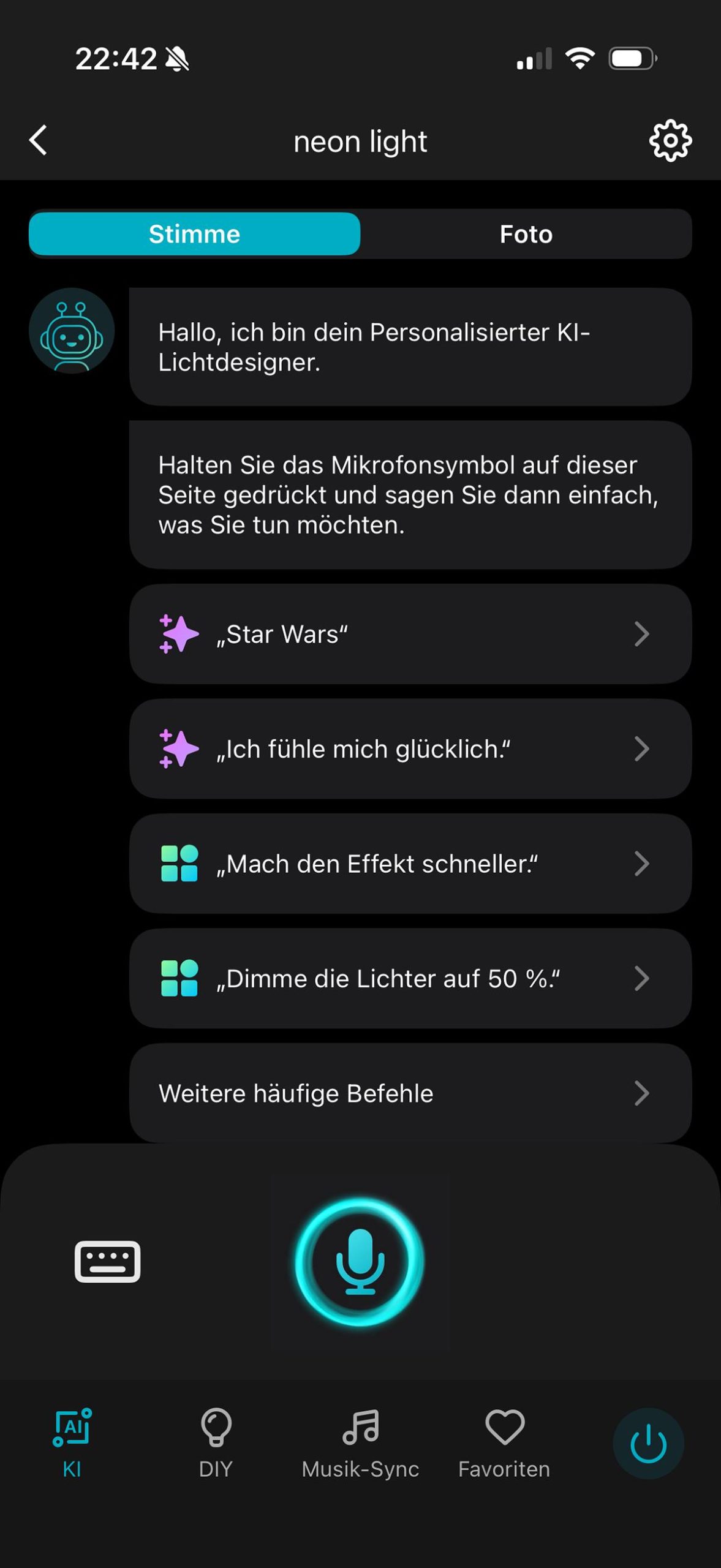This screenshot has width=721, height=1568.
Task: Open the settings gear
Action: [670, 141]
